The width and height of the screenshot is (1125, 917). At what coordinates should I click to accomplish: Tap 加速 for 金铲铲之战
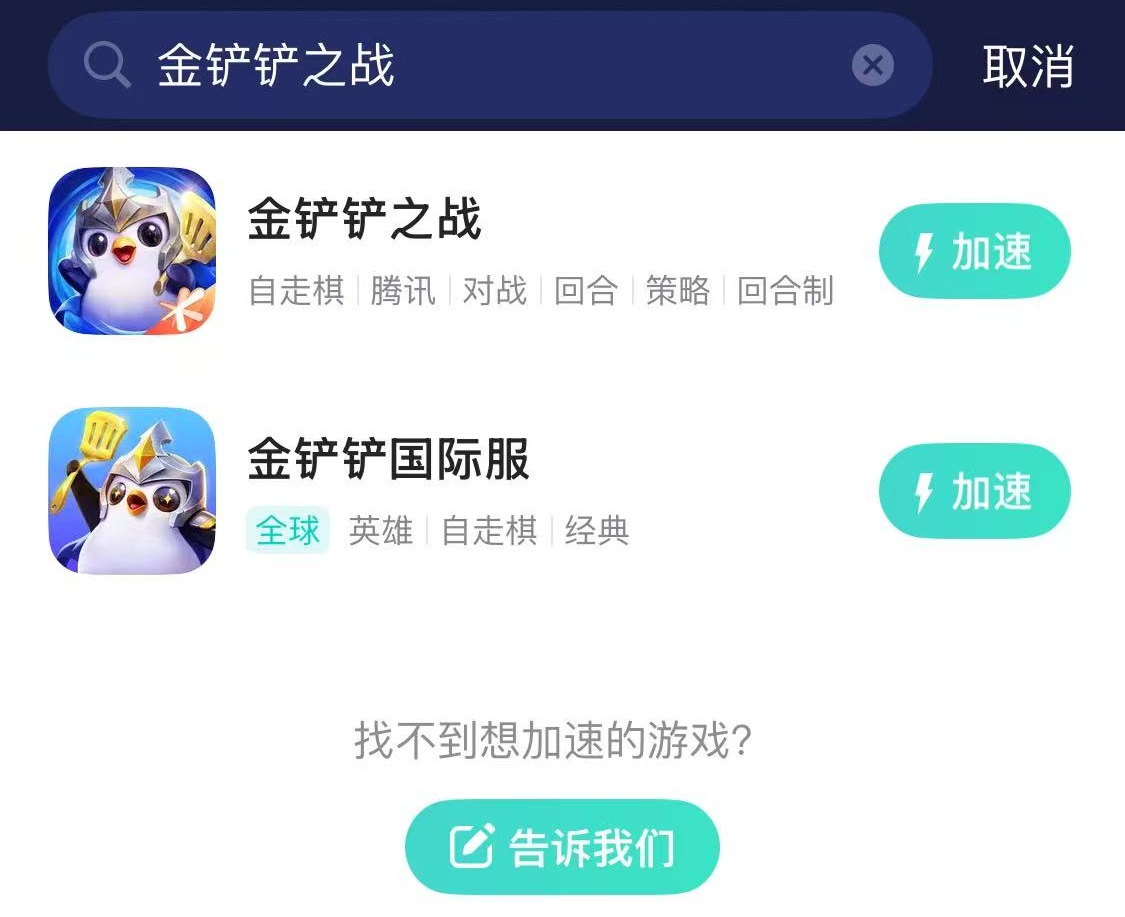pos(974,252)
